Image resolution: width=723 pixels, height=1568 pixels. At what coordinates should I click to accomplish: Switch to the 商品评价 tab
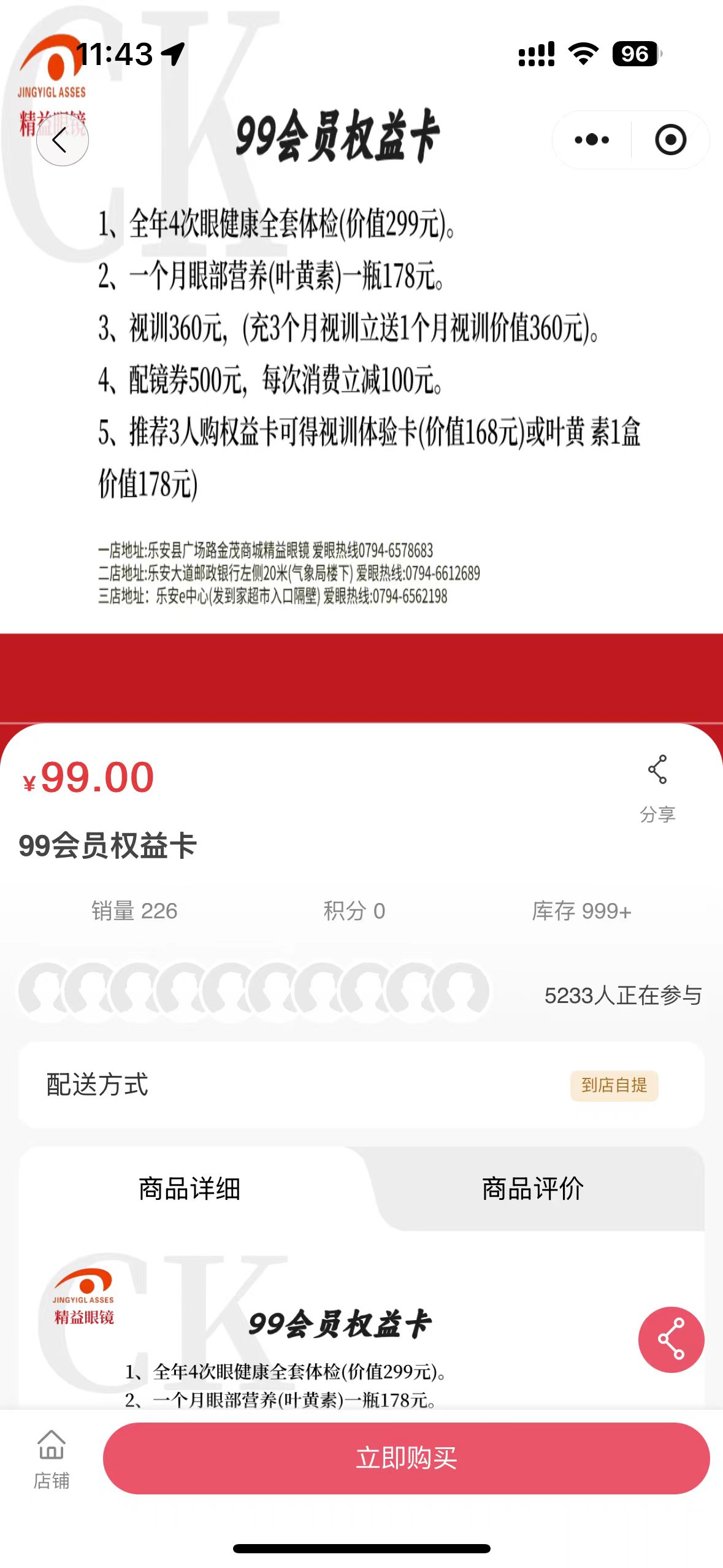click(x=532, y=1189)
